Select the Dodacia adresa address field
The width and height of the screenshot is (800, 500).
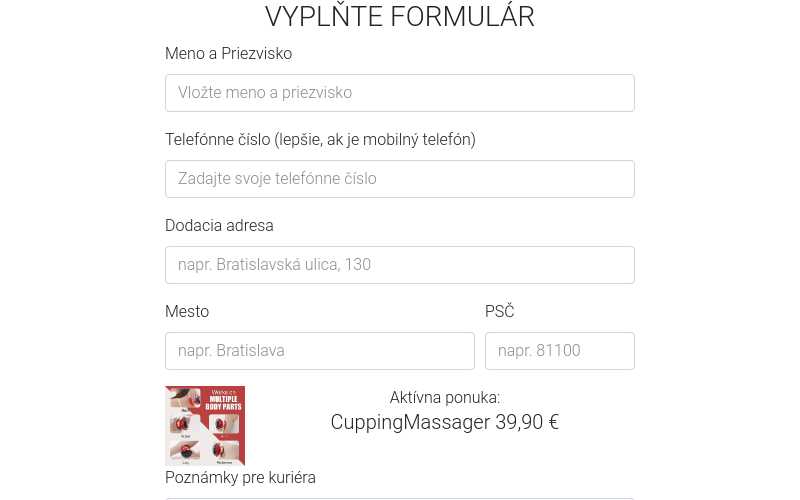pos(399,265)
